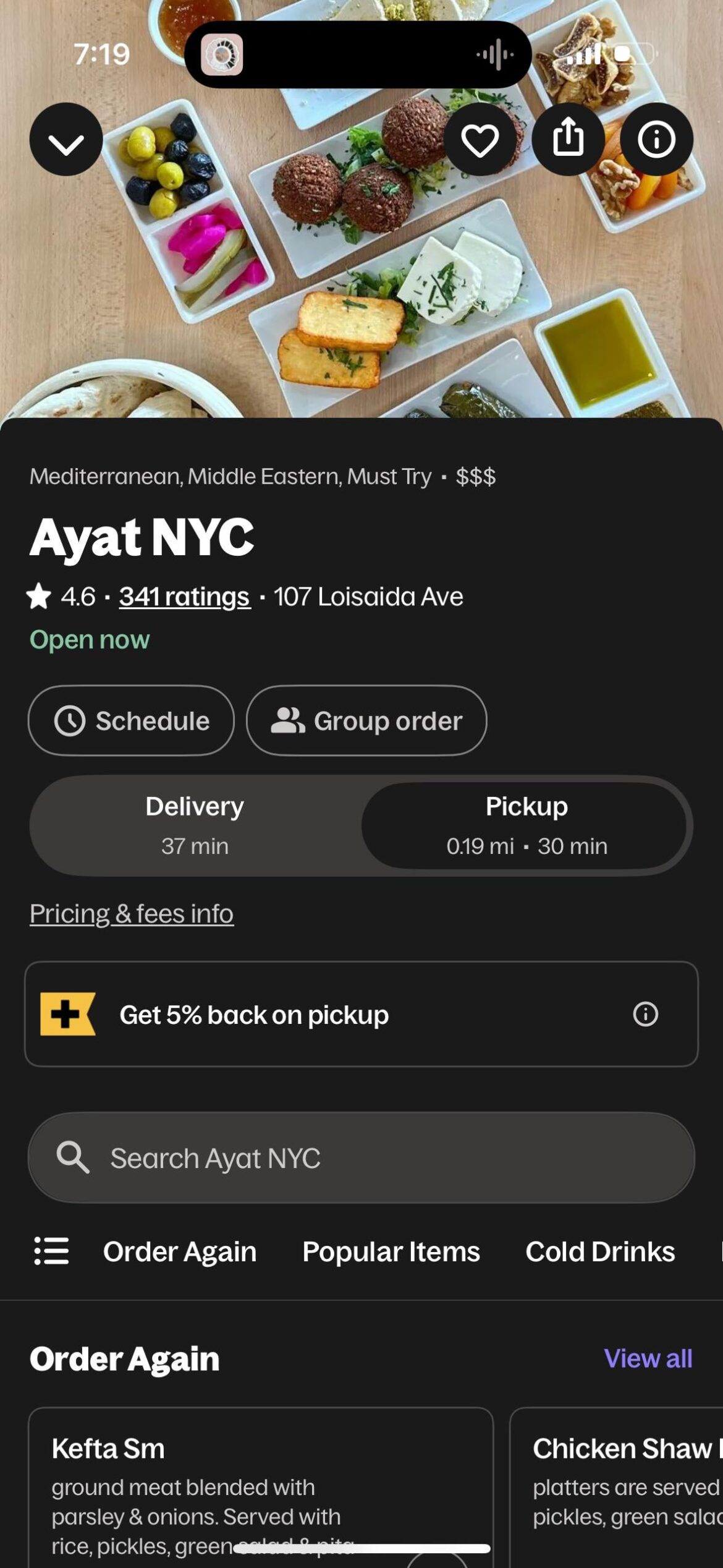Open the Schedule options
Image resolution: width=723 pixels, height=1568 pixels.
click(131, 720)
